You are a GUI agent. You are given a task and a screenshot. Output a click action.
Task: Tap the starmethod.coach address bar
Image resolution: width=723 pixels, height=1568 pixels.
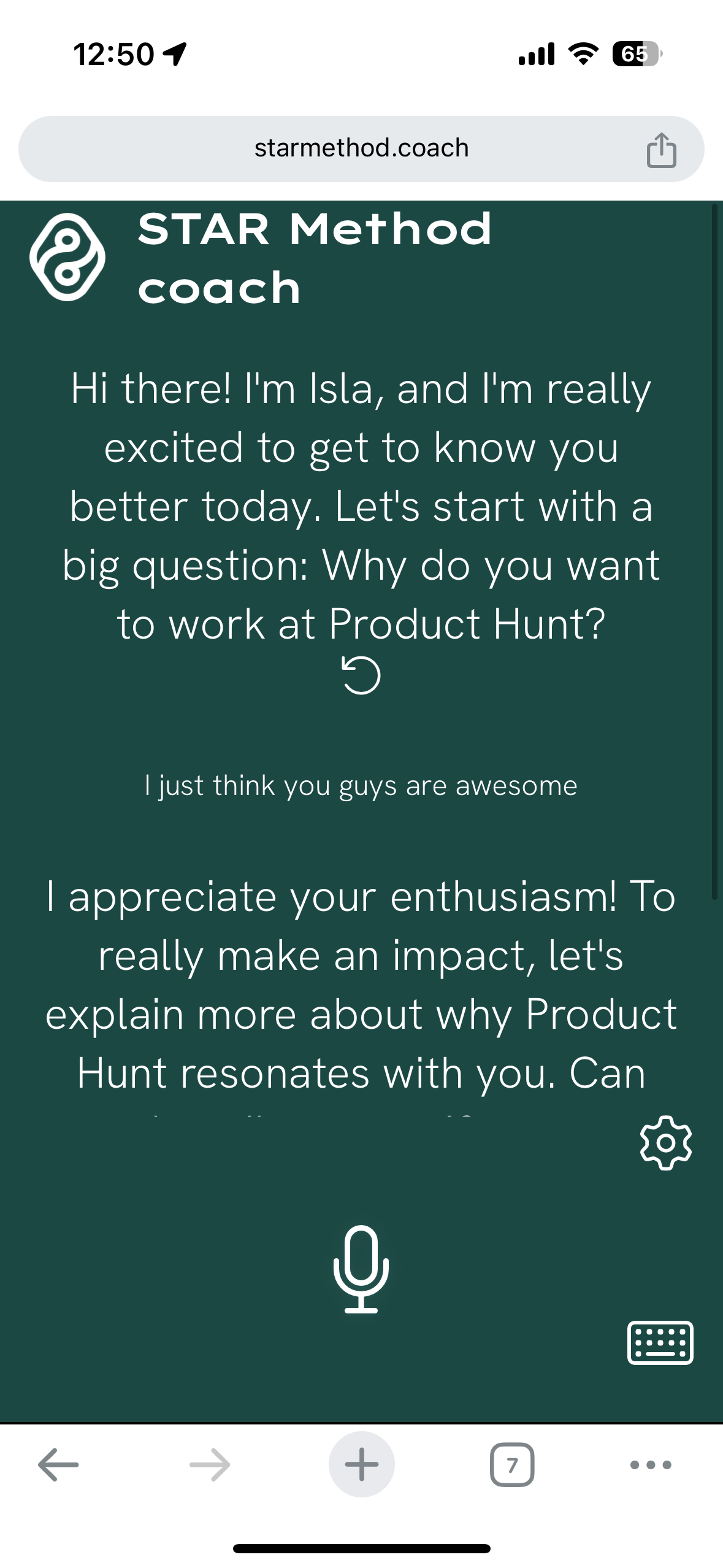pos(361,148)
